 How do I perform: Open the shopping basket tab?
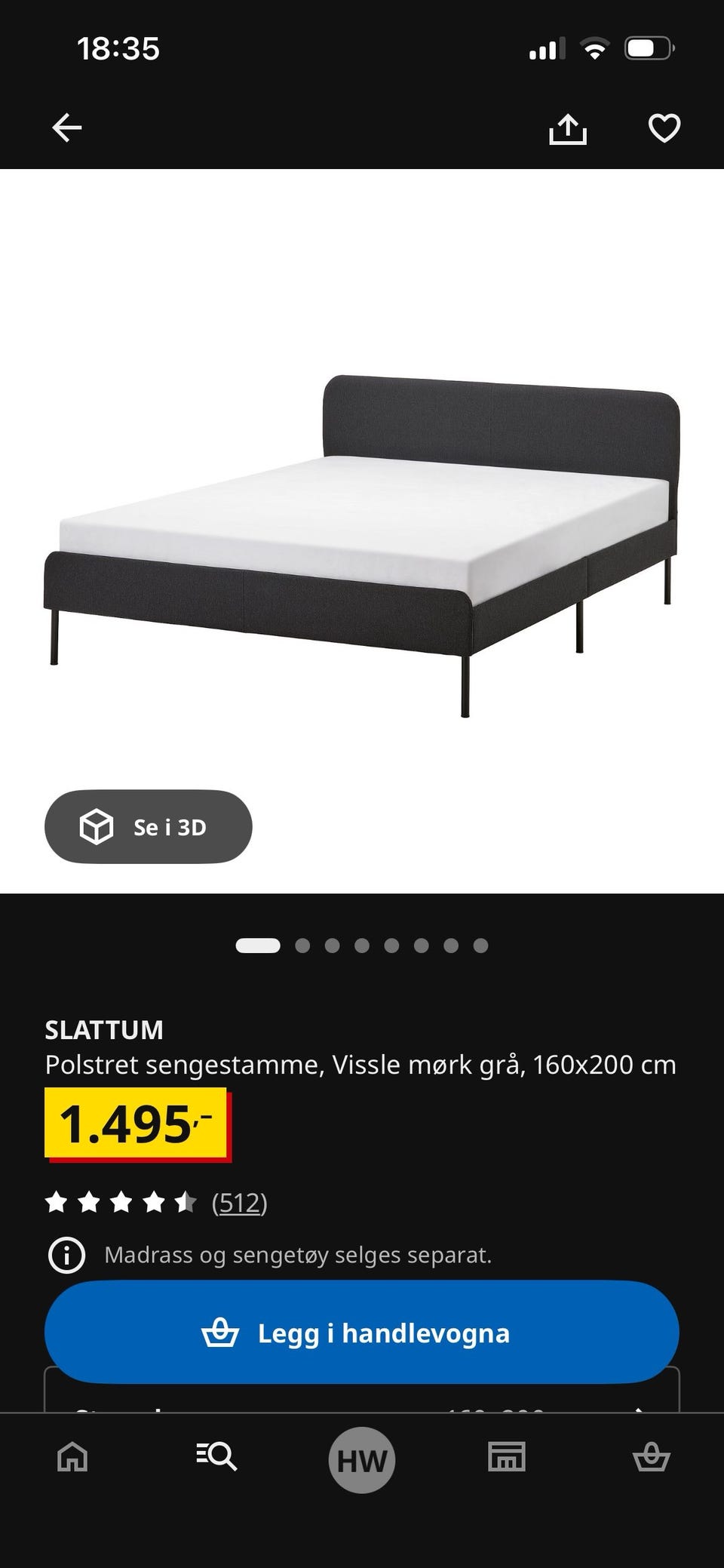point(652,1458)
